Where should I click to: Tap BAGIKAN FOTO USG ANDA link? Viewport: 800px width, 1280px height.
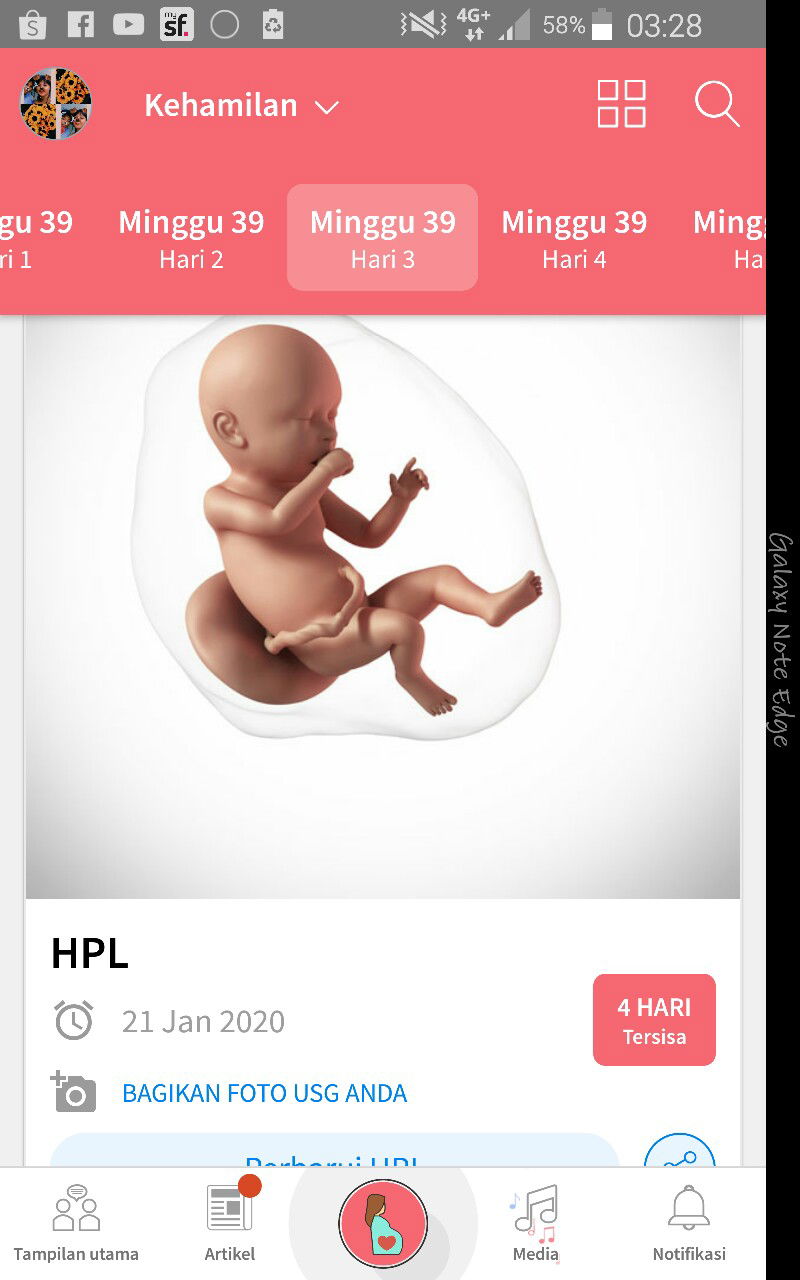[264, 1093]
